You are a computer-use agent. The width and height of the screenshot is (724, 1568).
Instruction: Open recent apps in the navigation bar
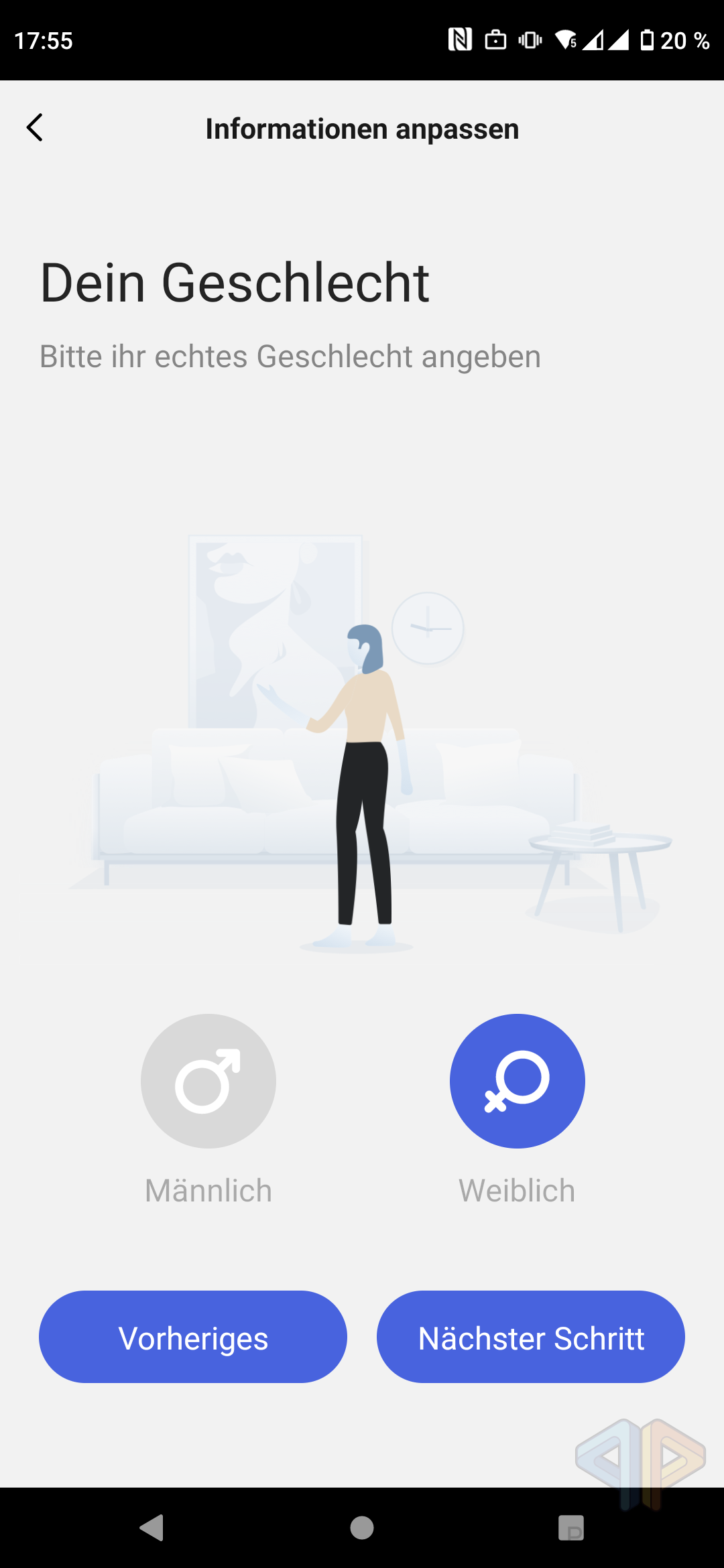point(571,1528)
